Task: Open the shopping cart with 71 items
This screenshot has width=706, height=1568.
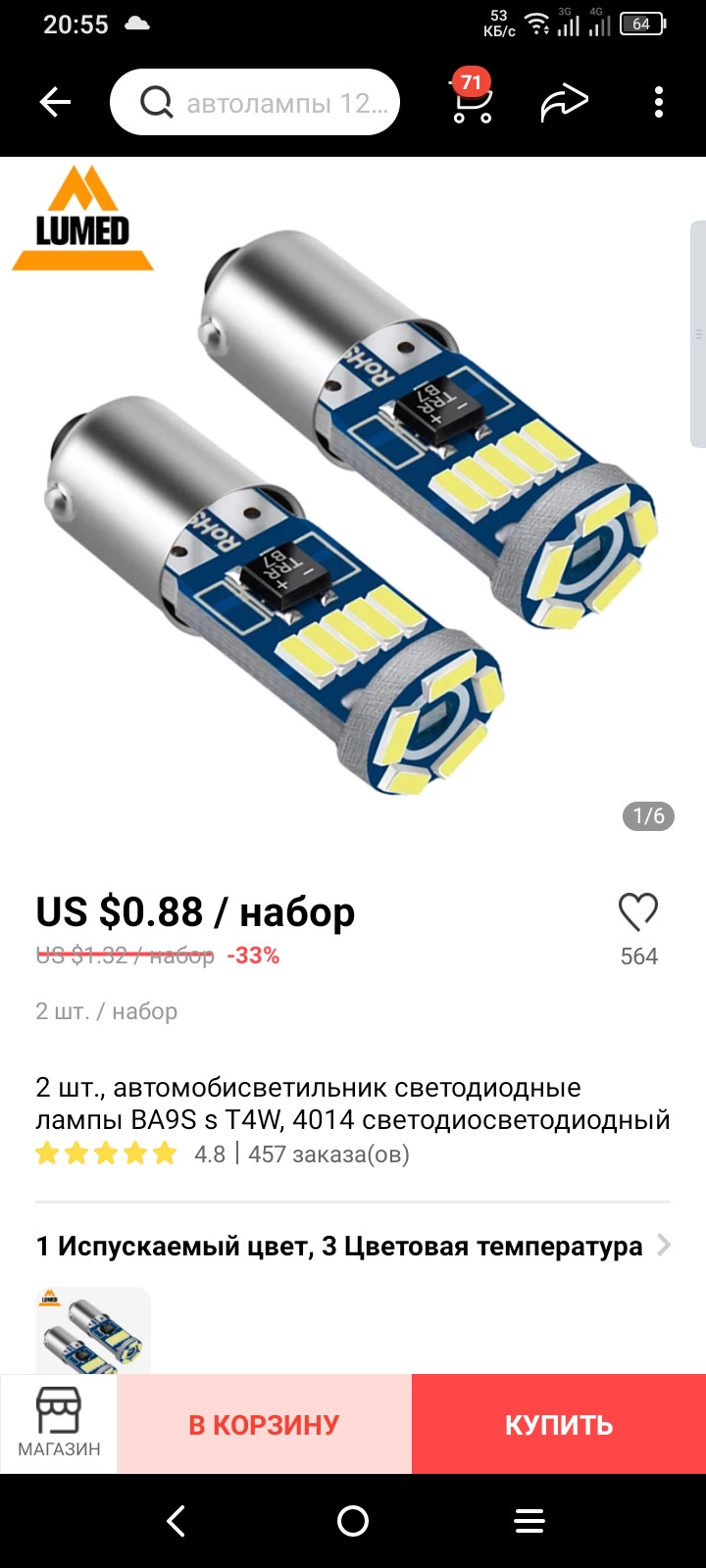Action: coord(473,98)
